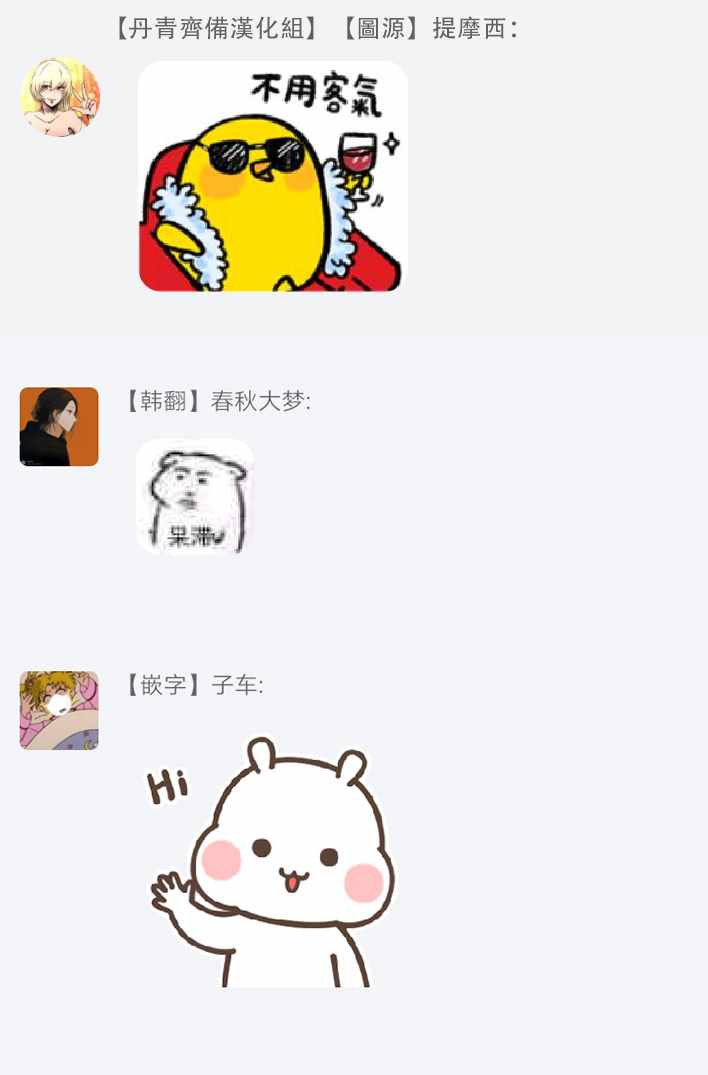This screenshot has height=1075, width=708.
Task: Open 子车's profile avatar
Action: coord(59,710)
